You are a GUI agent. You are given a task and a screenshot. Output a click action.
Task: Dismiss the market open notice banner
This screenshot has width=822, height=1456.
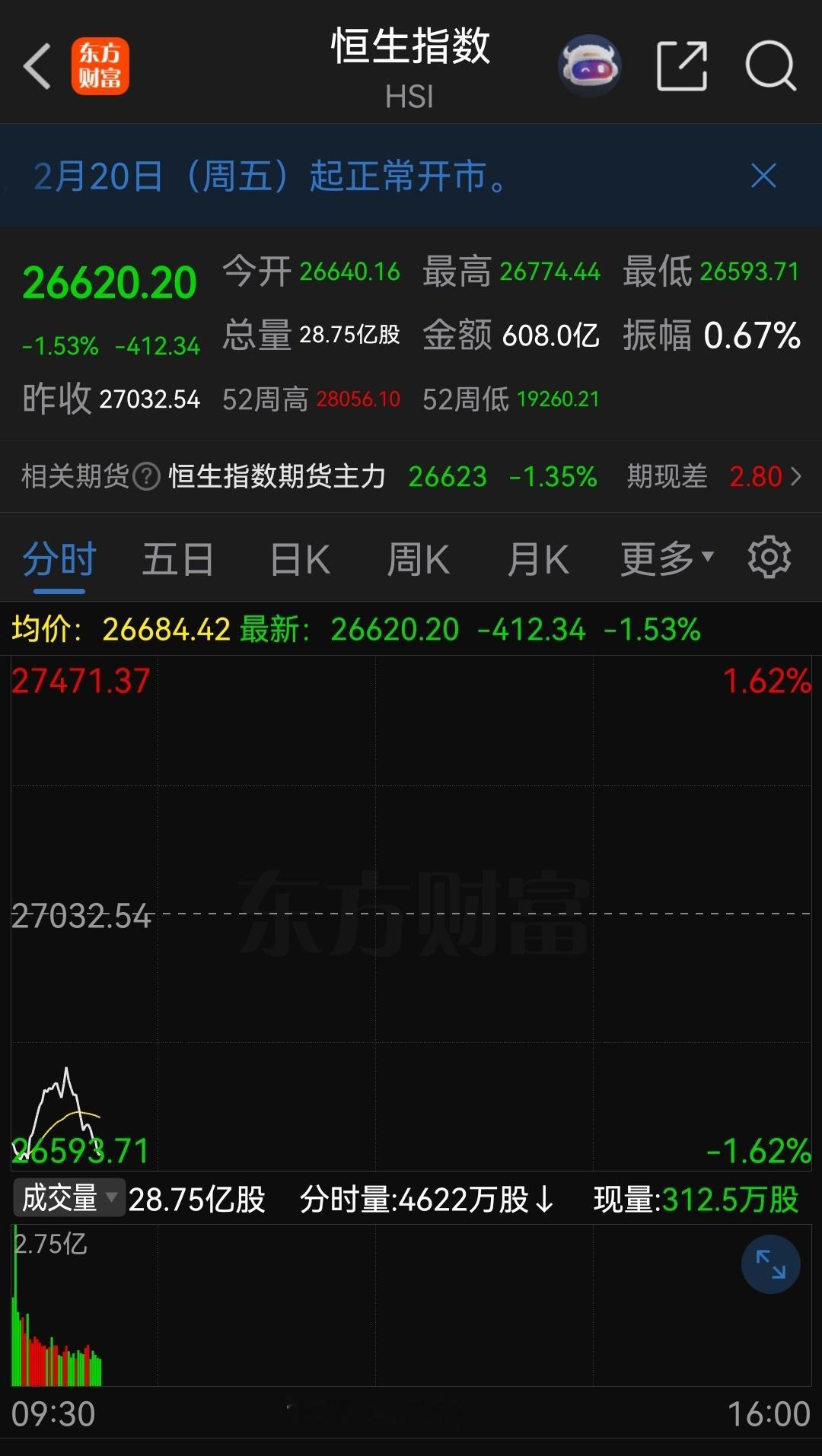point(763,175)
